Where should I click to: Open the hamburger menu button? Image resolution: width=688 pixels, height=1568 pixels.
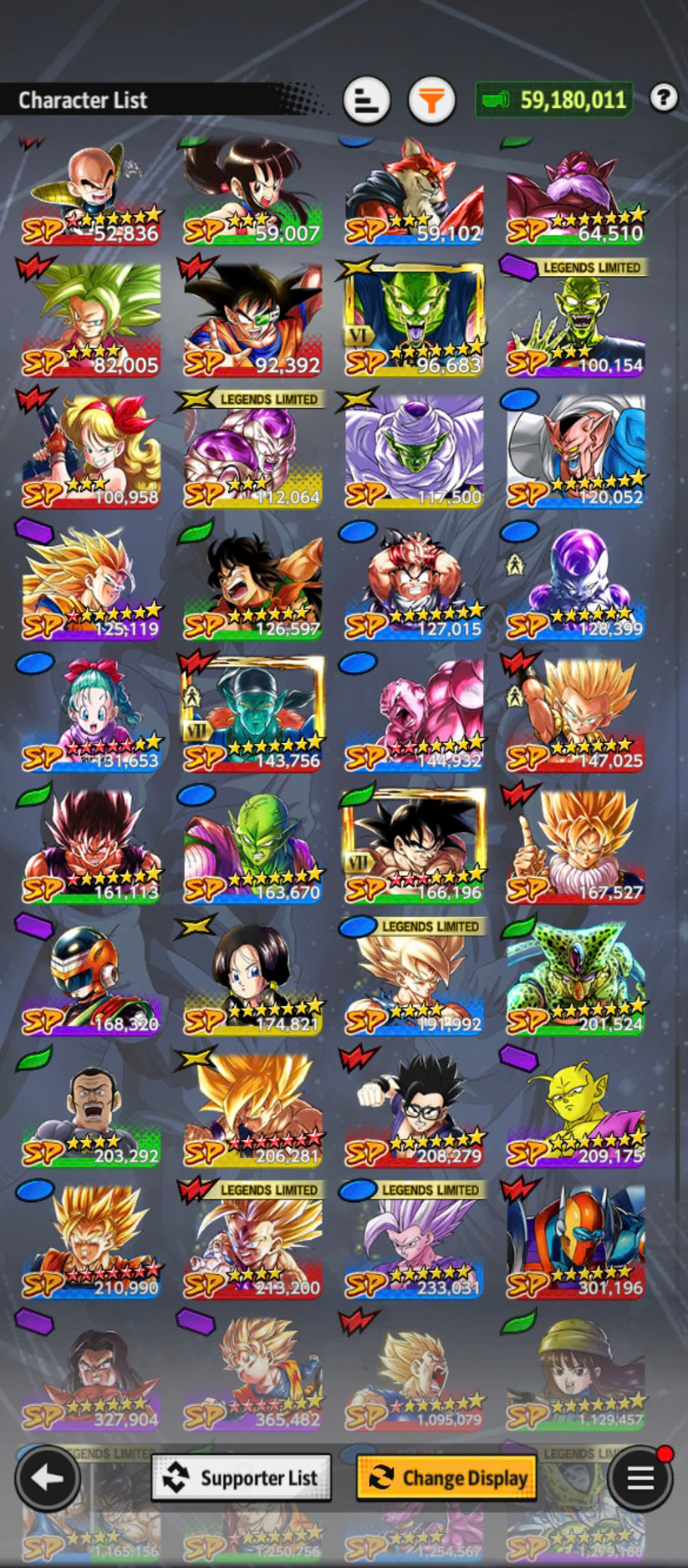point(640,1477)
